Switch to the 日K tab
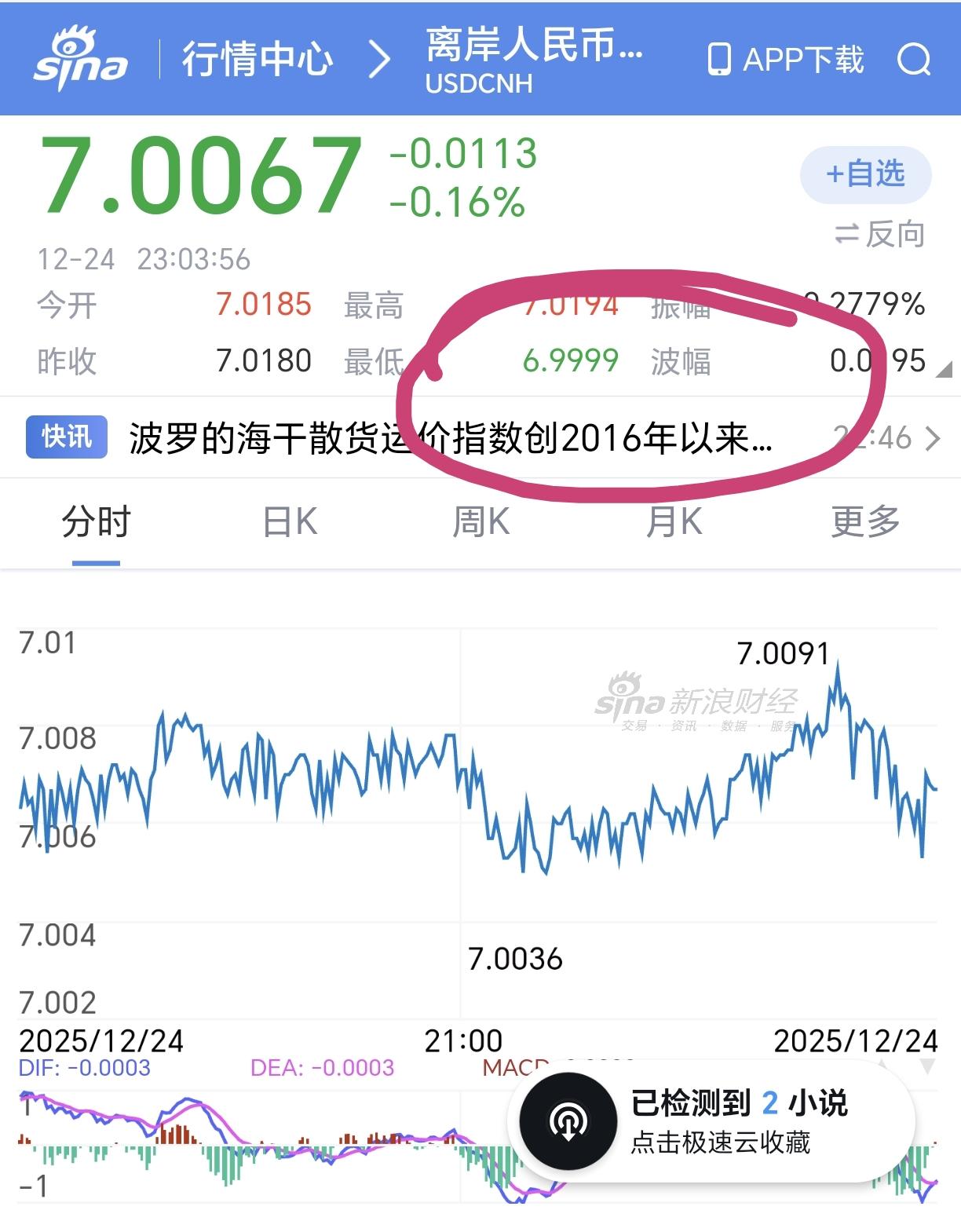This screenshot has width=961, height=1232. (x=290, y=521)
